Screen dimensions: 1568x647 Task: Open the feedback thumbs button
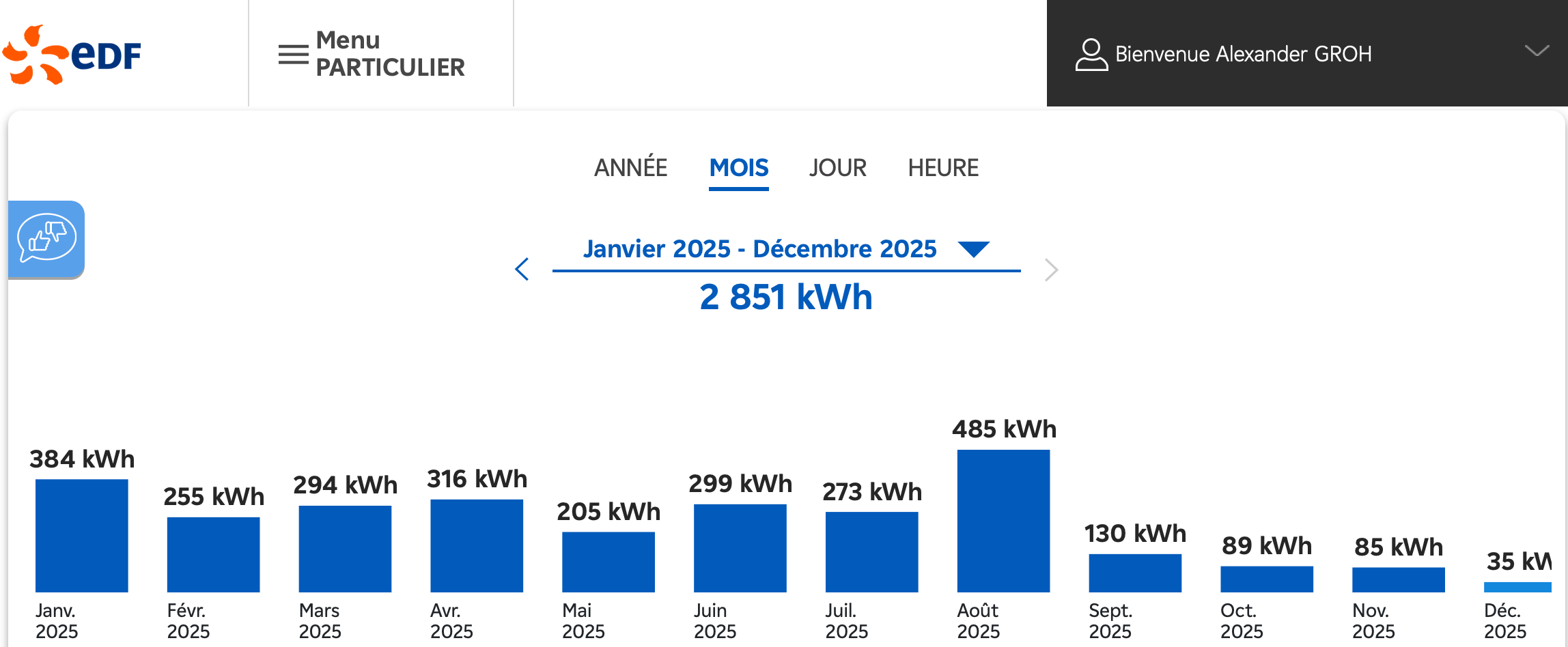point(46,239)
